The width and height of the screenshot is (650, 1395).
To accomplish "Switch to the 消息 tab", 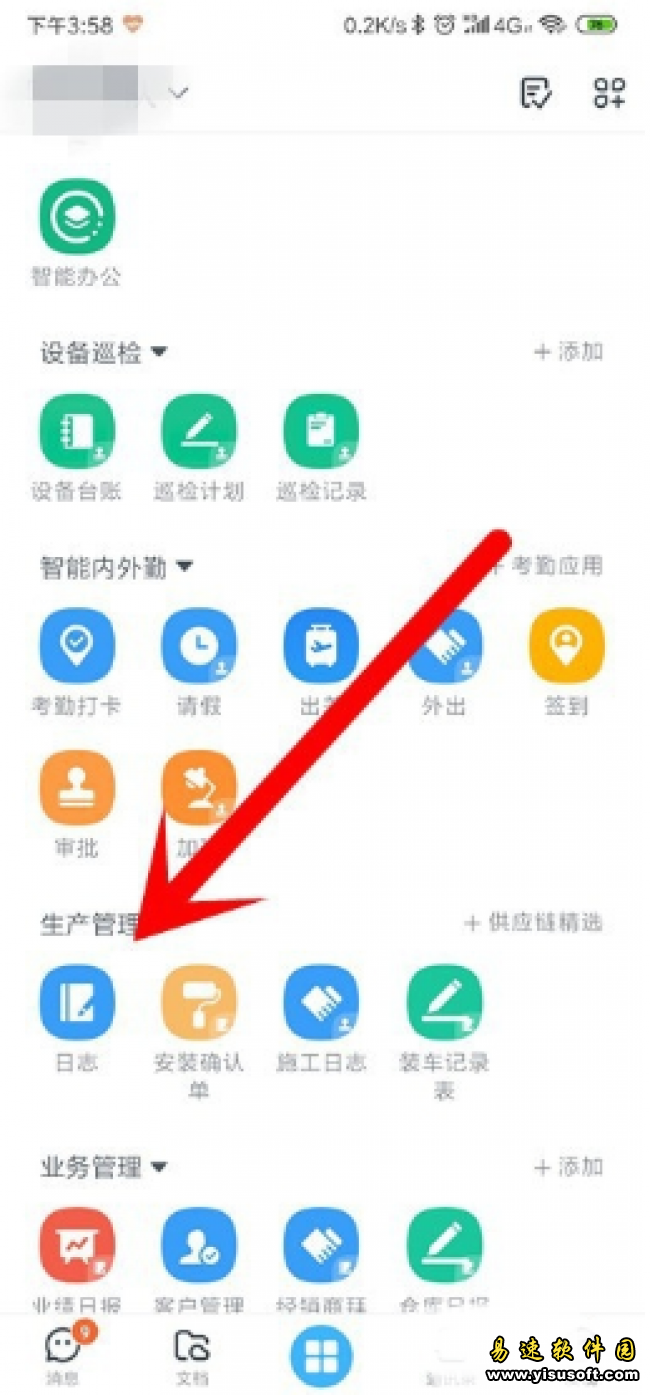I will pos(64,1351).
